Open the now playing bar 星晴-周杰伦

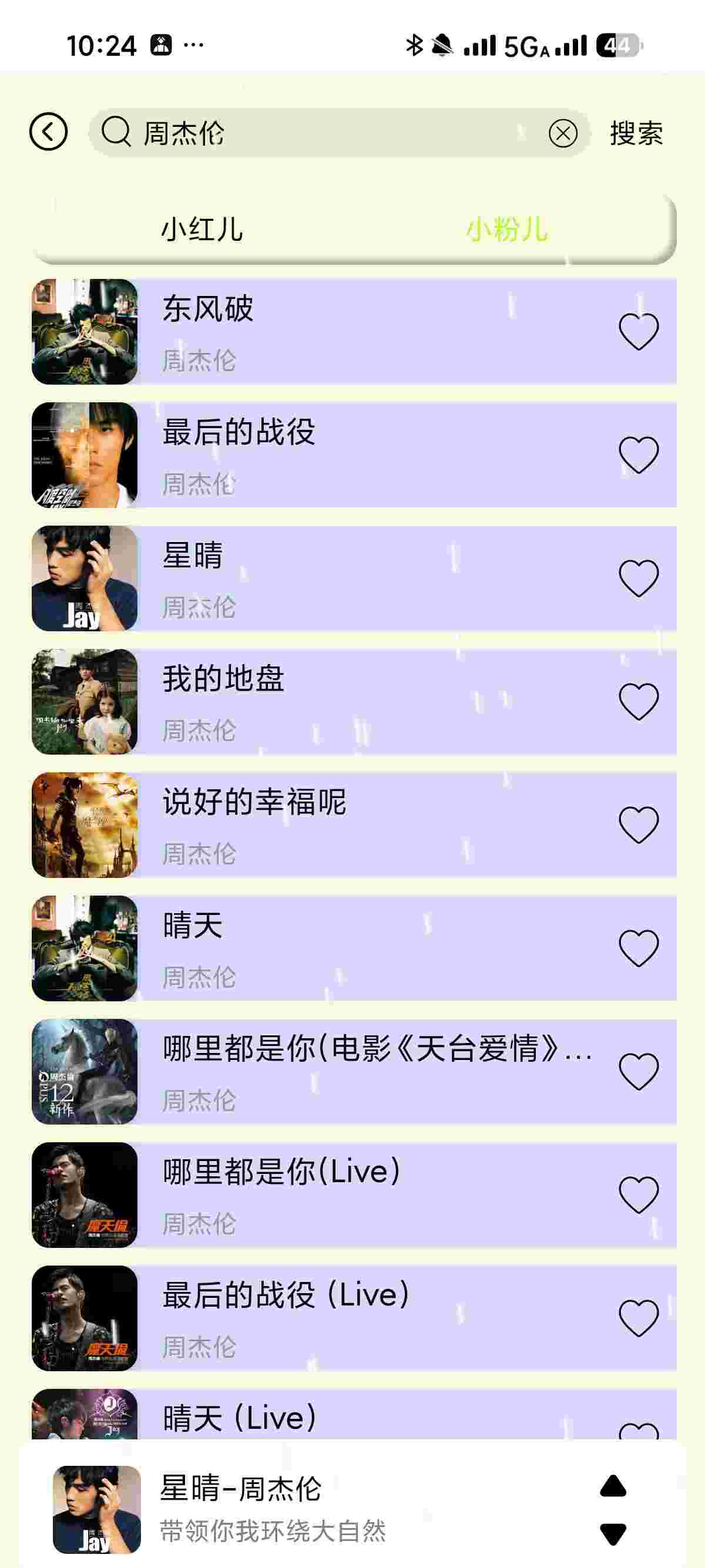click(304, 1508)
